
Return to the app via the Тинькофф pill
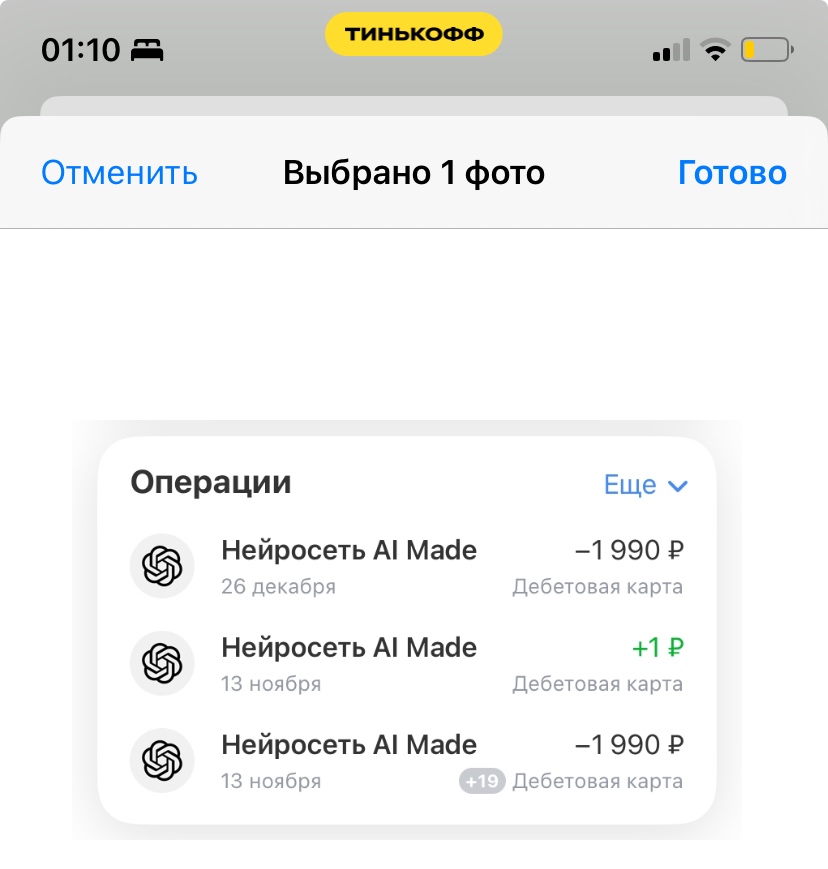(x=413, y=34)
